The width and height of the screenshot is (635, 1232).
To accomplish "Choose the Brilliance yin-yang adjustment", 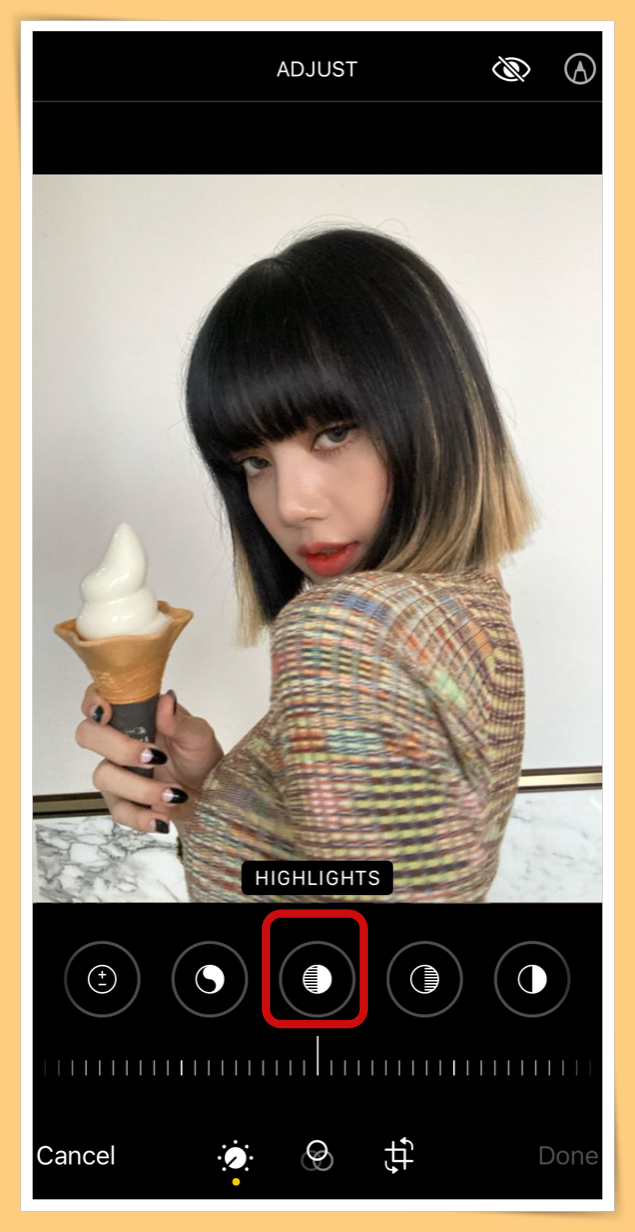I will [209, 979].
